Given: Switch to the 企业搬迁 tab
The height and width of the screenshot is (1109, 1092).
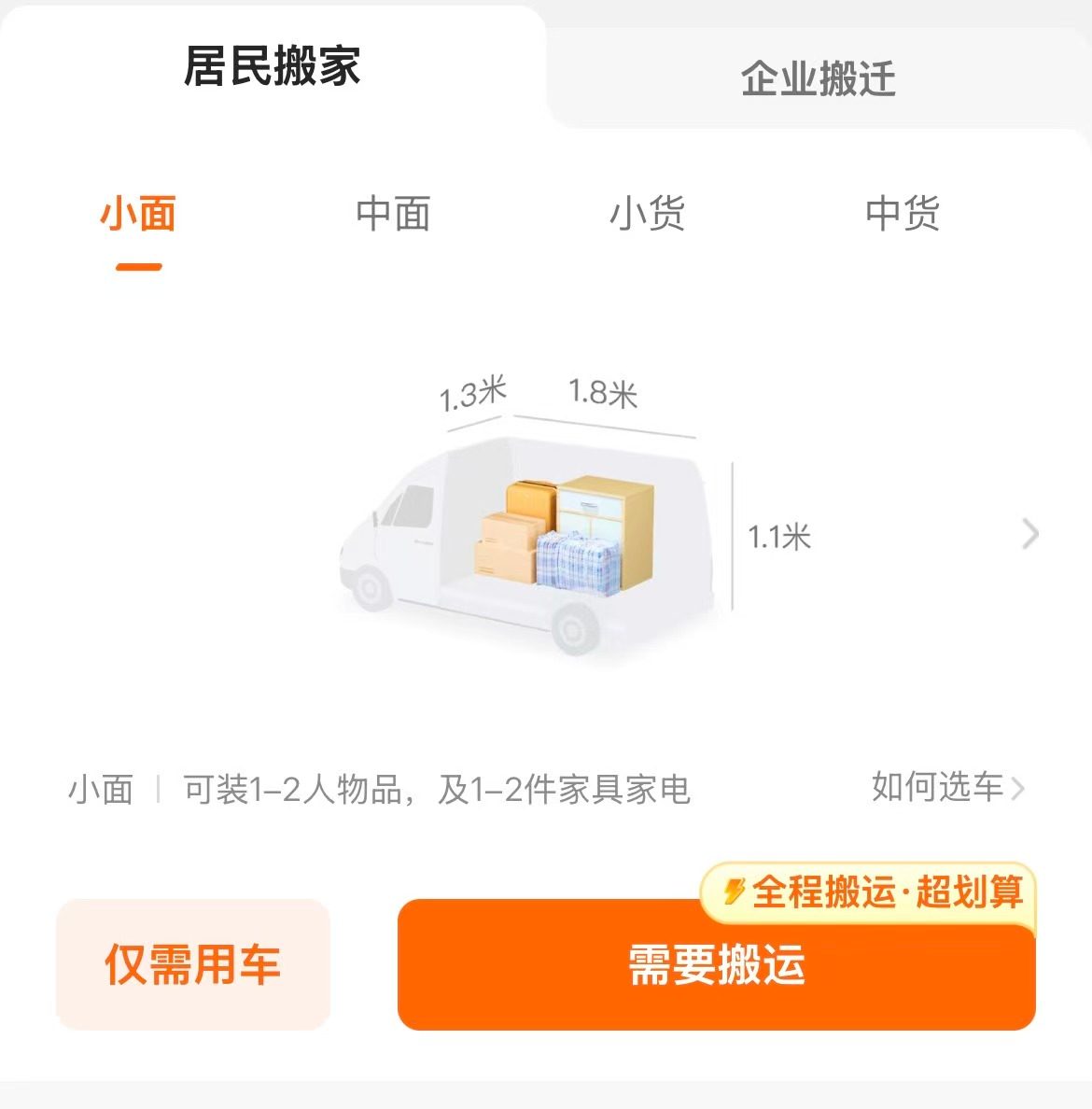Looking at the screenshot, I should [x=819, y=80].
